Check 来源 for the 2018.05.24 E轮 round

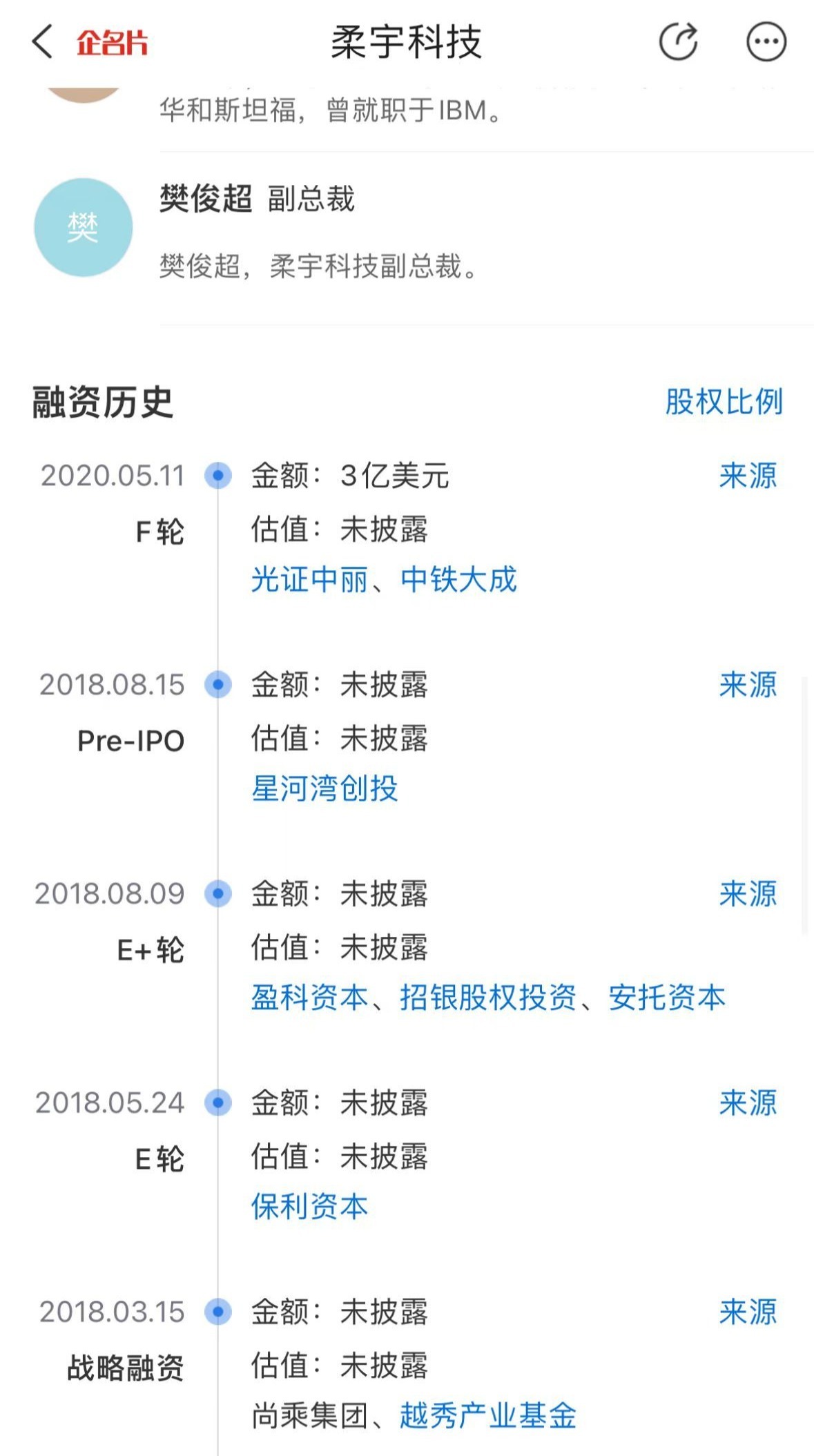point(748,1103)
